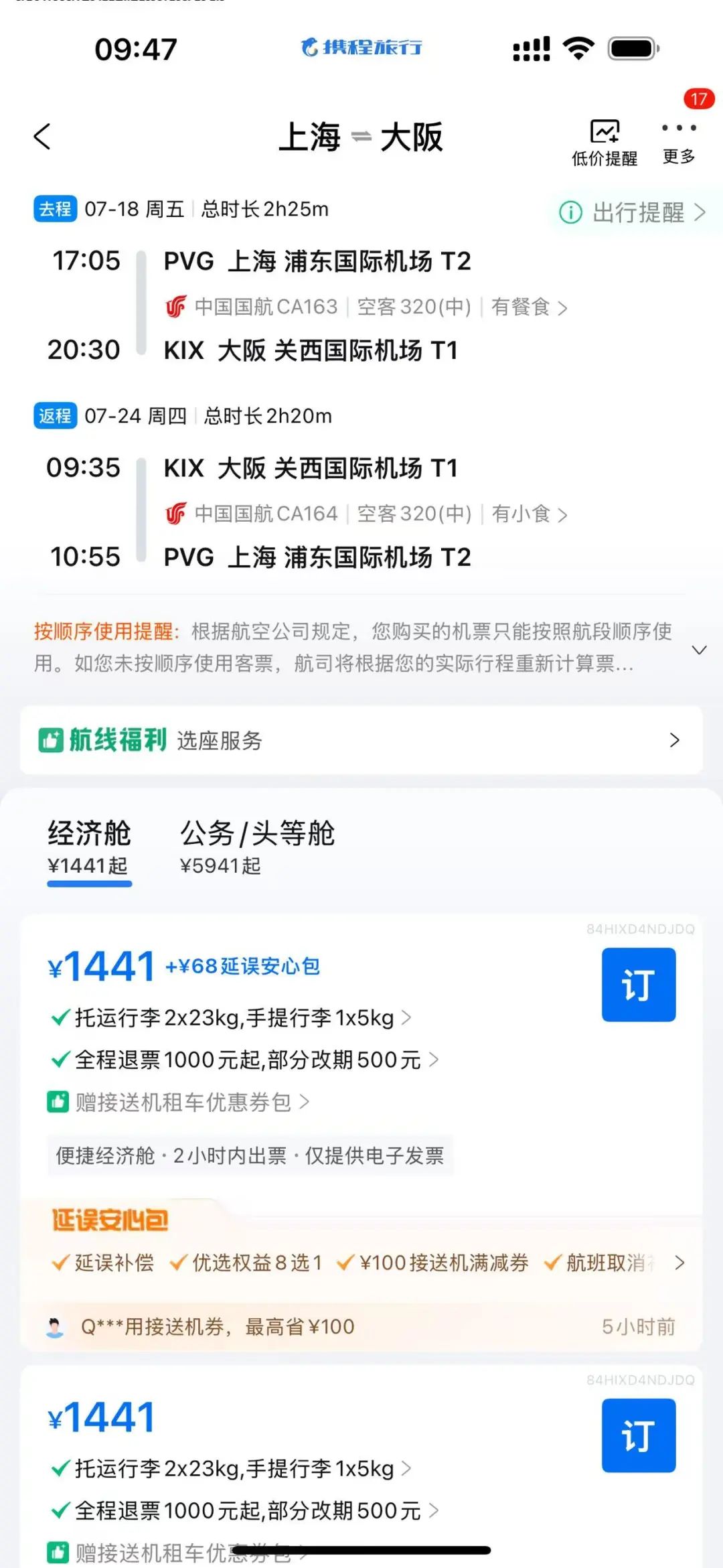Book the ¥1441 fare with 延误安心包
723x1568 pixels.
pyautogui.click(x=638, y=984)
